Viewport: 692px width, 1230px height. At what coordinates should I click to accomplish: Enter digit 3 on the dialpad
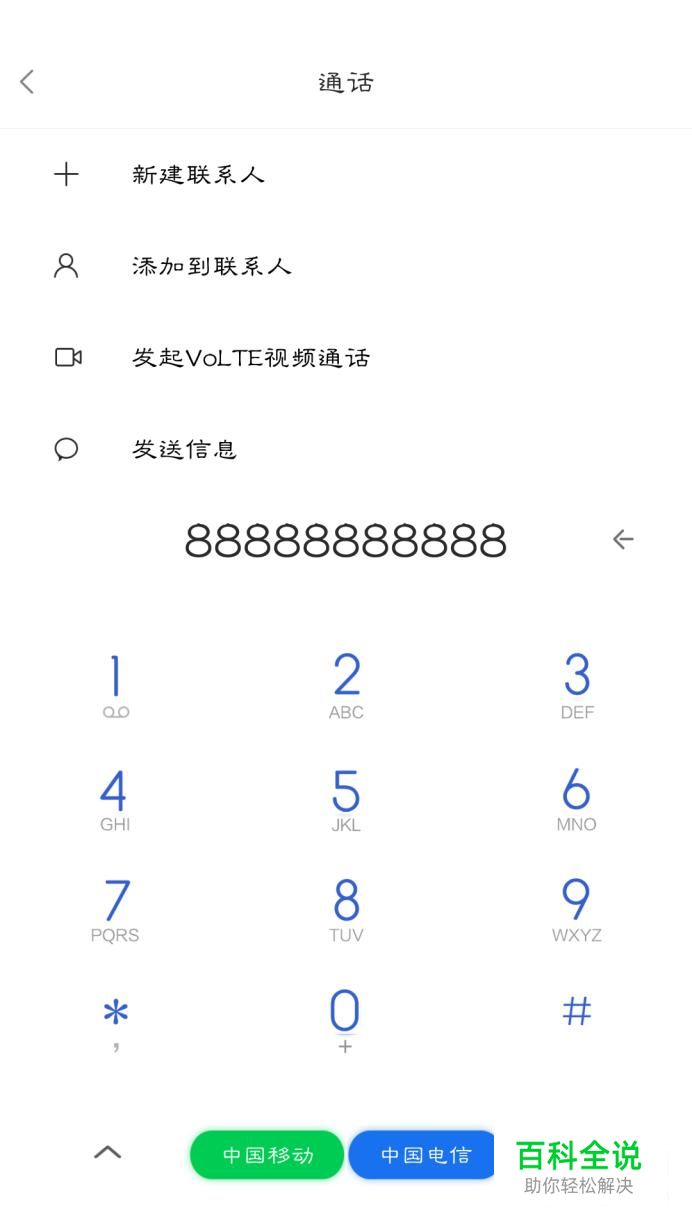pos(577,685)
